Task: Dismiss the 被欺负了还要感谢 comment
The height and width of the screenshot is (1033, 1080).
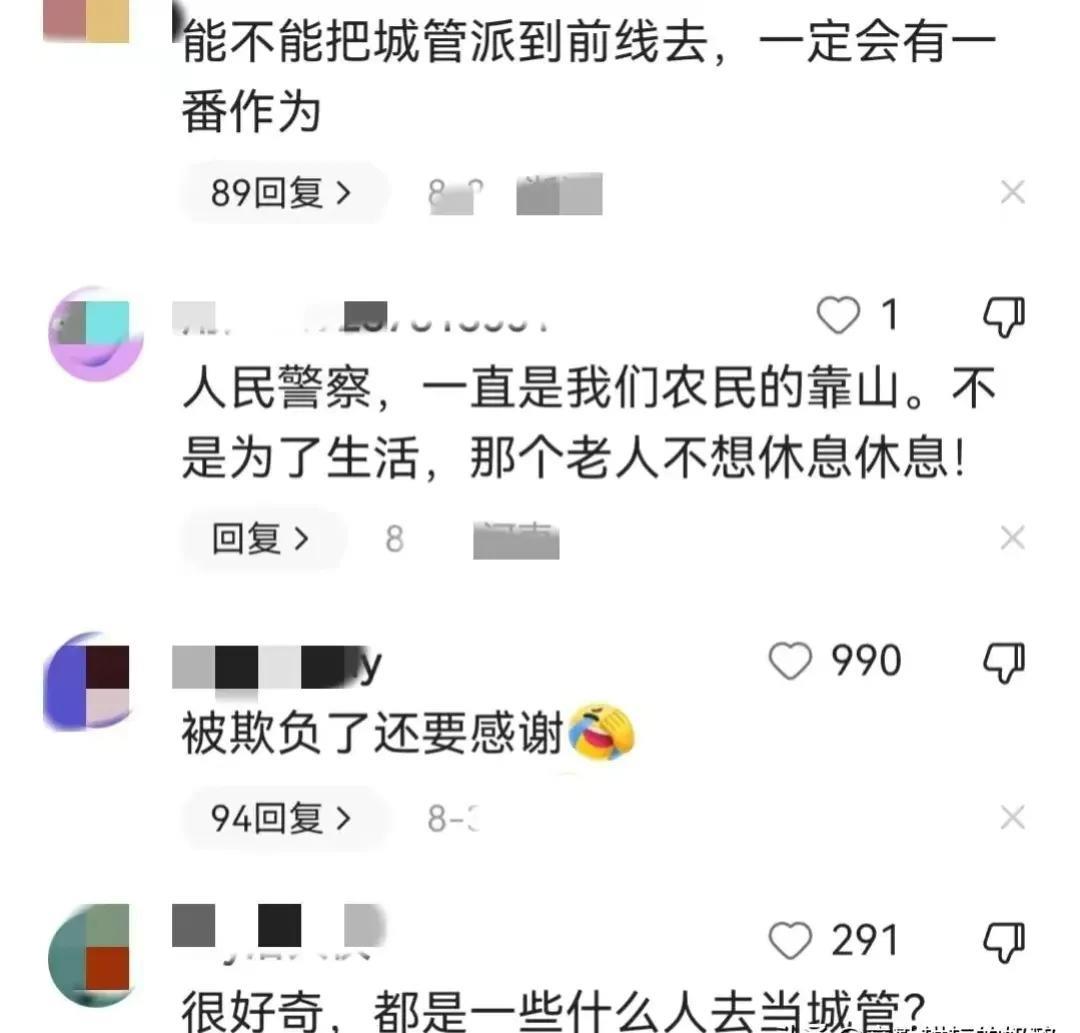Action: click(1012, 819)
